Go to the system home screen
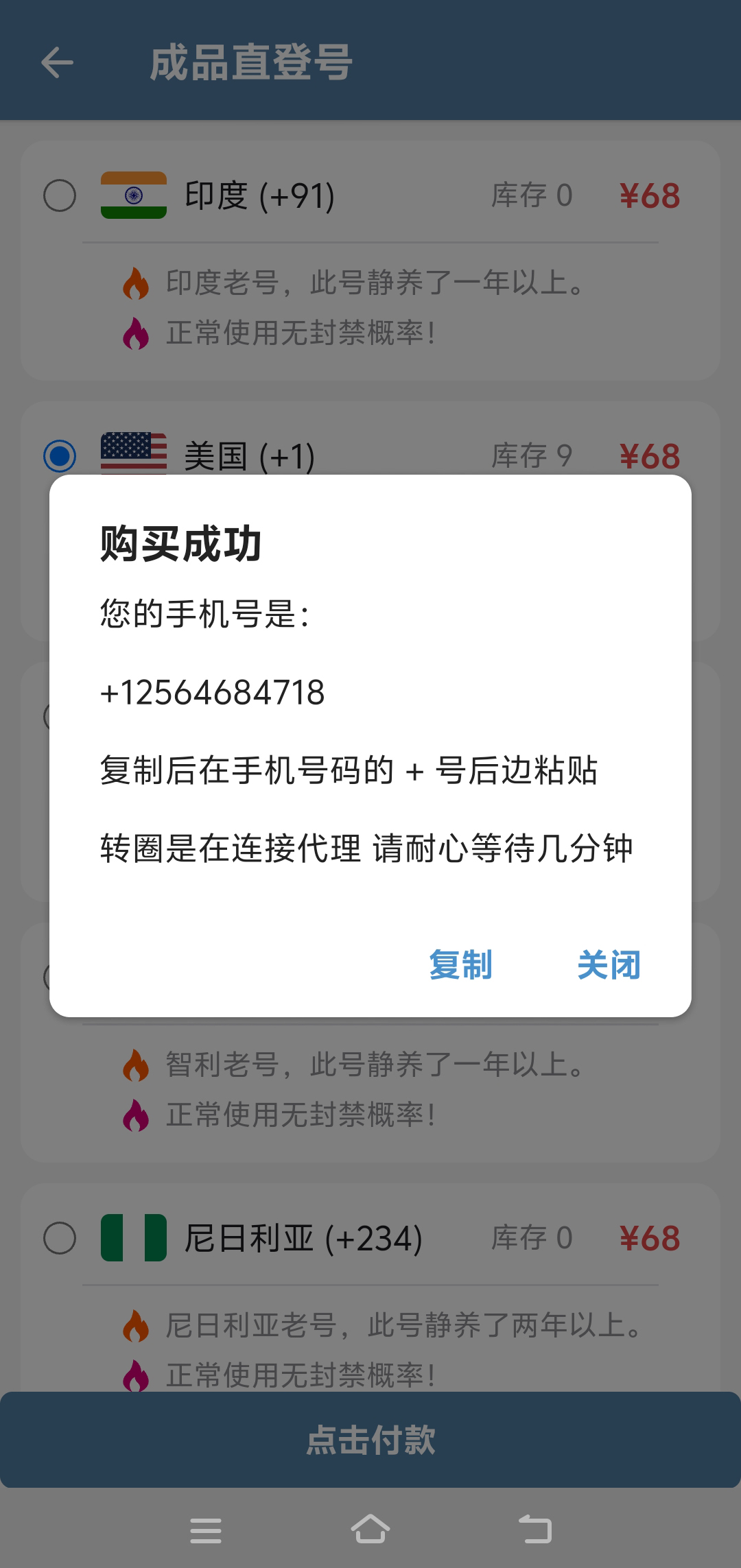Viewport: 741px width, 1568px height. (370, 1530)
